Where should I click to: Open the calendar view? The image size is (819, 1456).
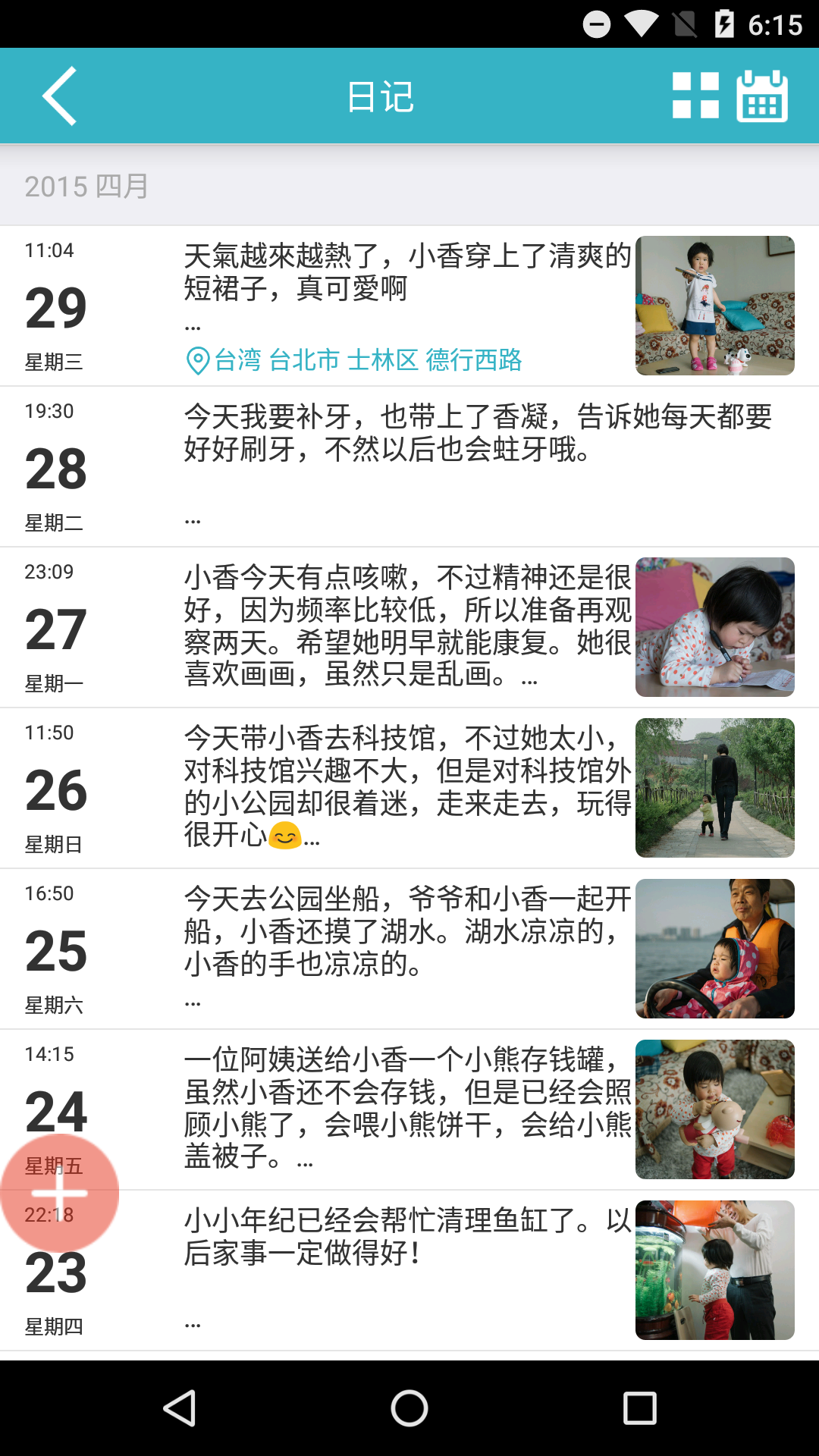pyautogui.click(x=761, y=96)
